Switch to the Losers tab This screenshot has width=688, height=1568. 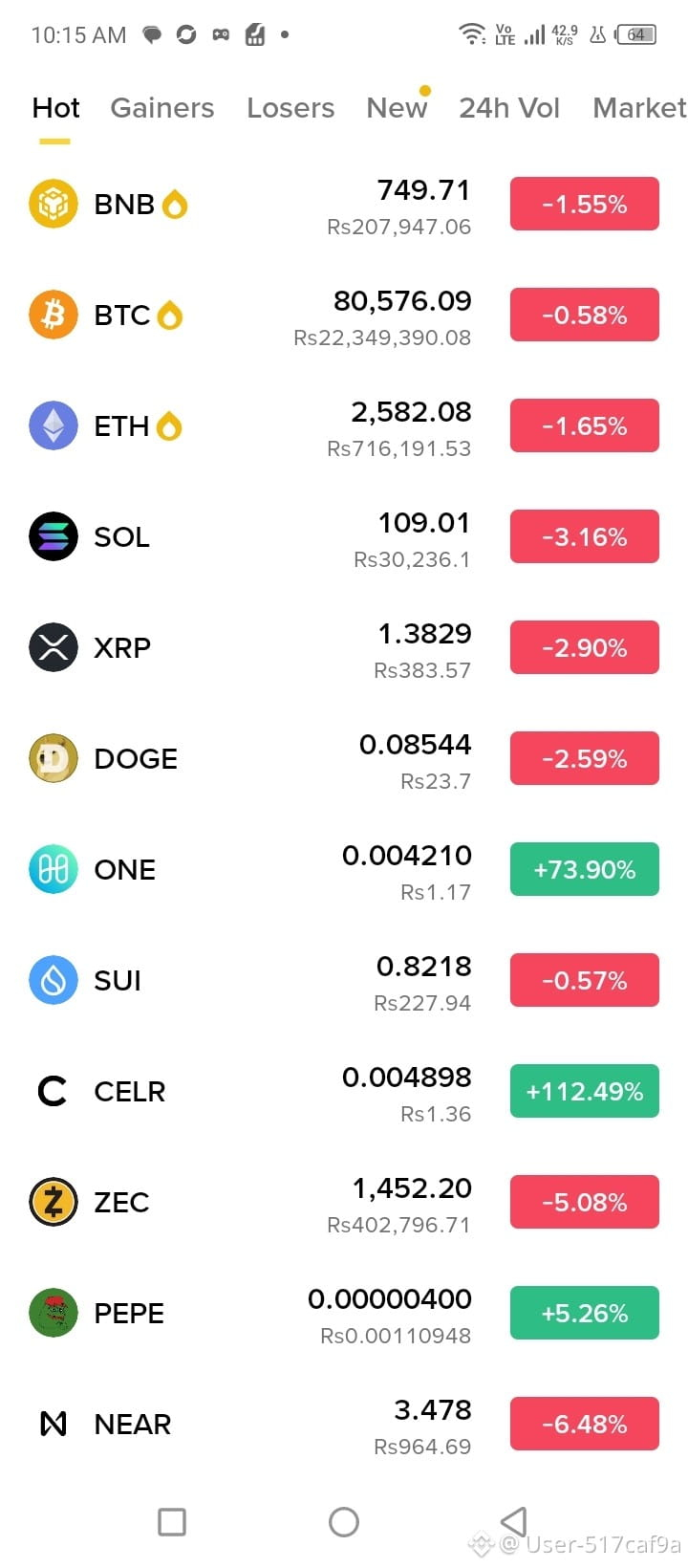tap(290, 108)
